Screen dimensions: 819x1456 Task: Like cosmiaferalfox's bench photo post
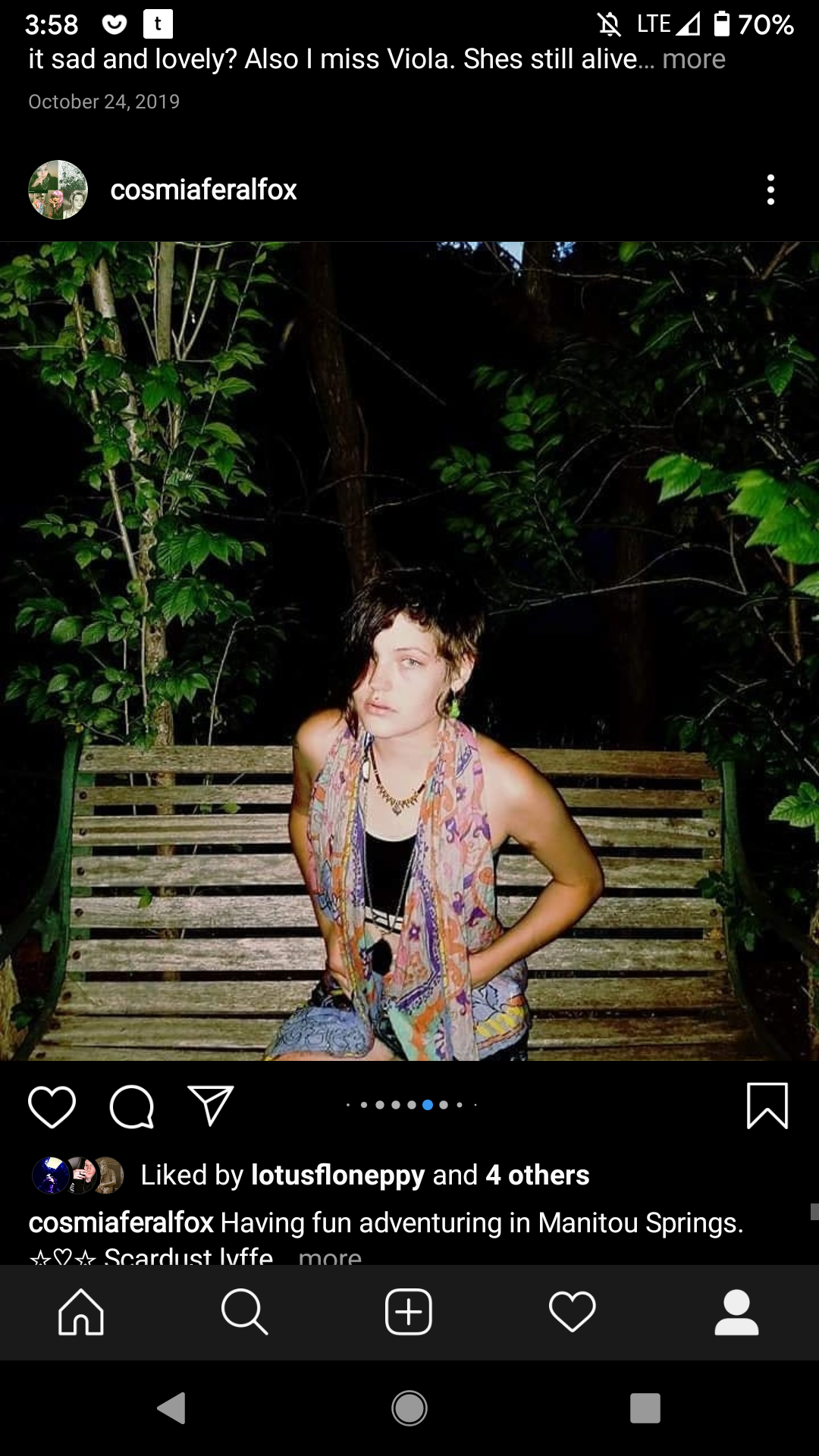tap(52, 1106)
